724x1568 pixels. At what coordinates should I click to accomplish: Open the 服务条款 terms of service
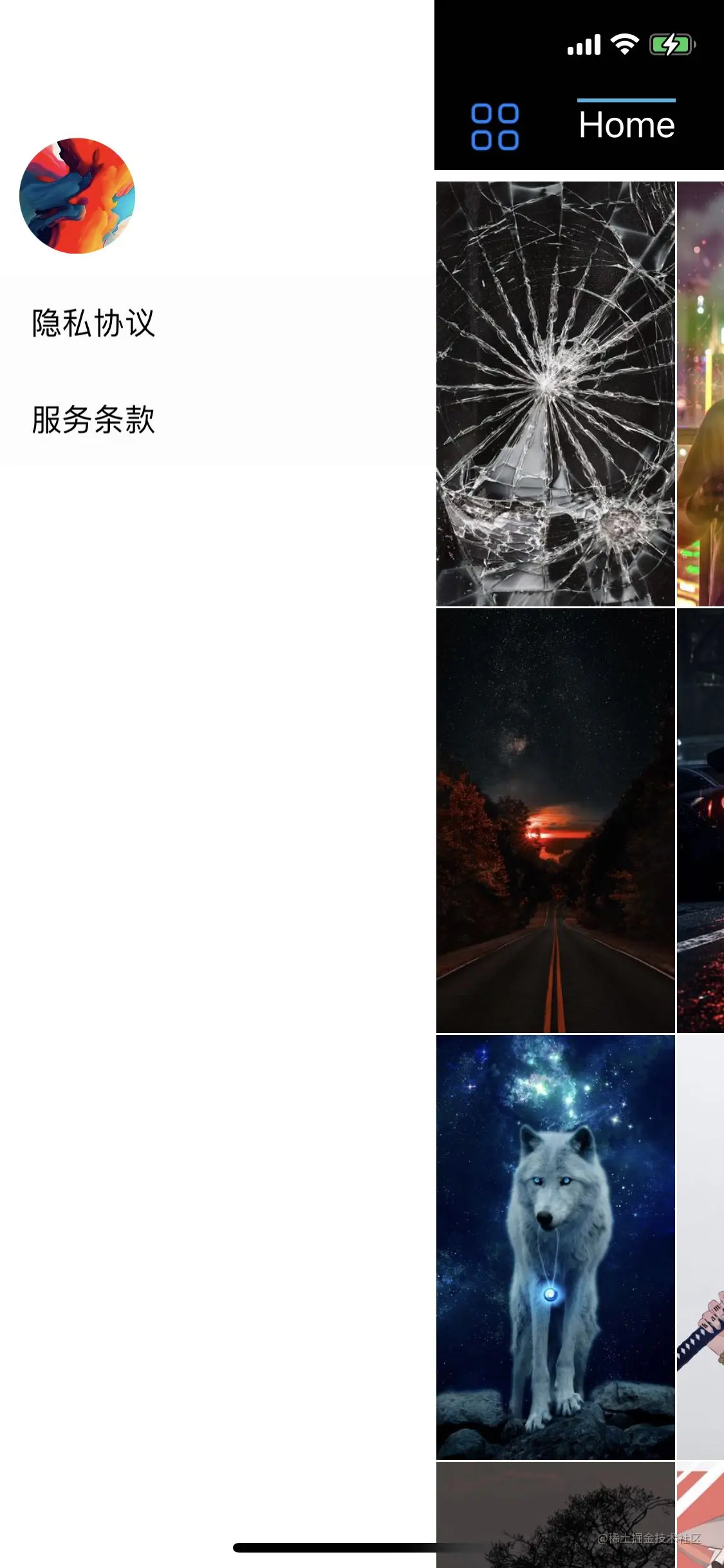pyautogui.click(x=94, y=419)
